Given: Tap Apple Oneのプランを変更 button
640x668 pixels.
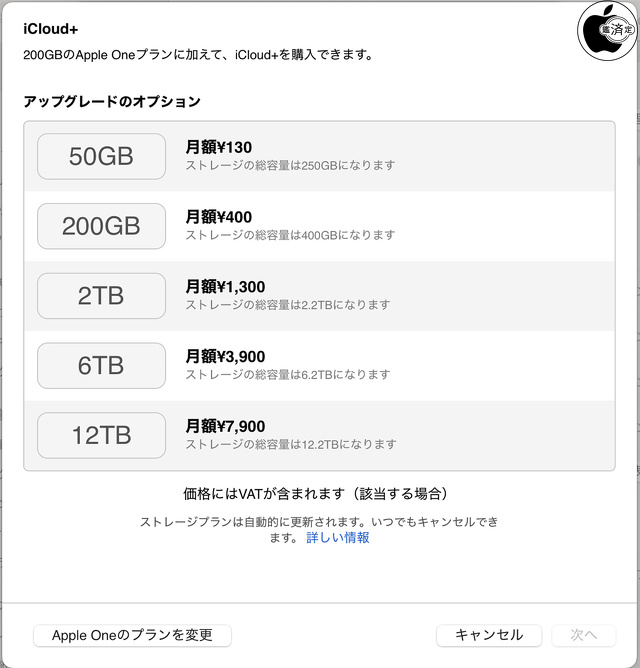Looking at the screenshot, I should tap(132, 635).
